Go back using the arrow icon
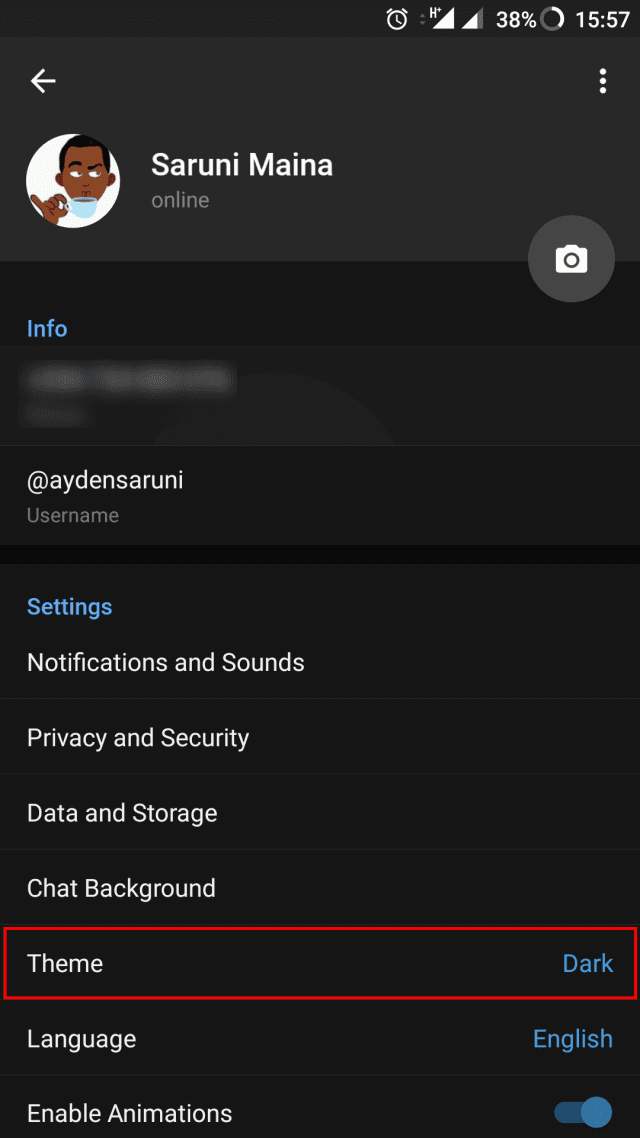 (x=43, y=81)
